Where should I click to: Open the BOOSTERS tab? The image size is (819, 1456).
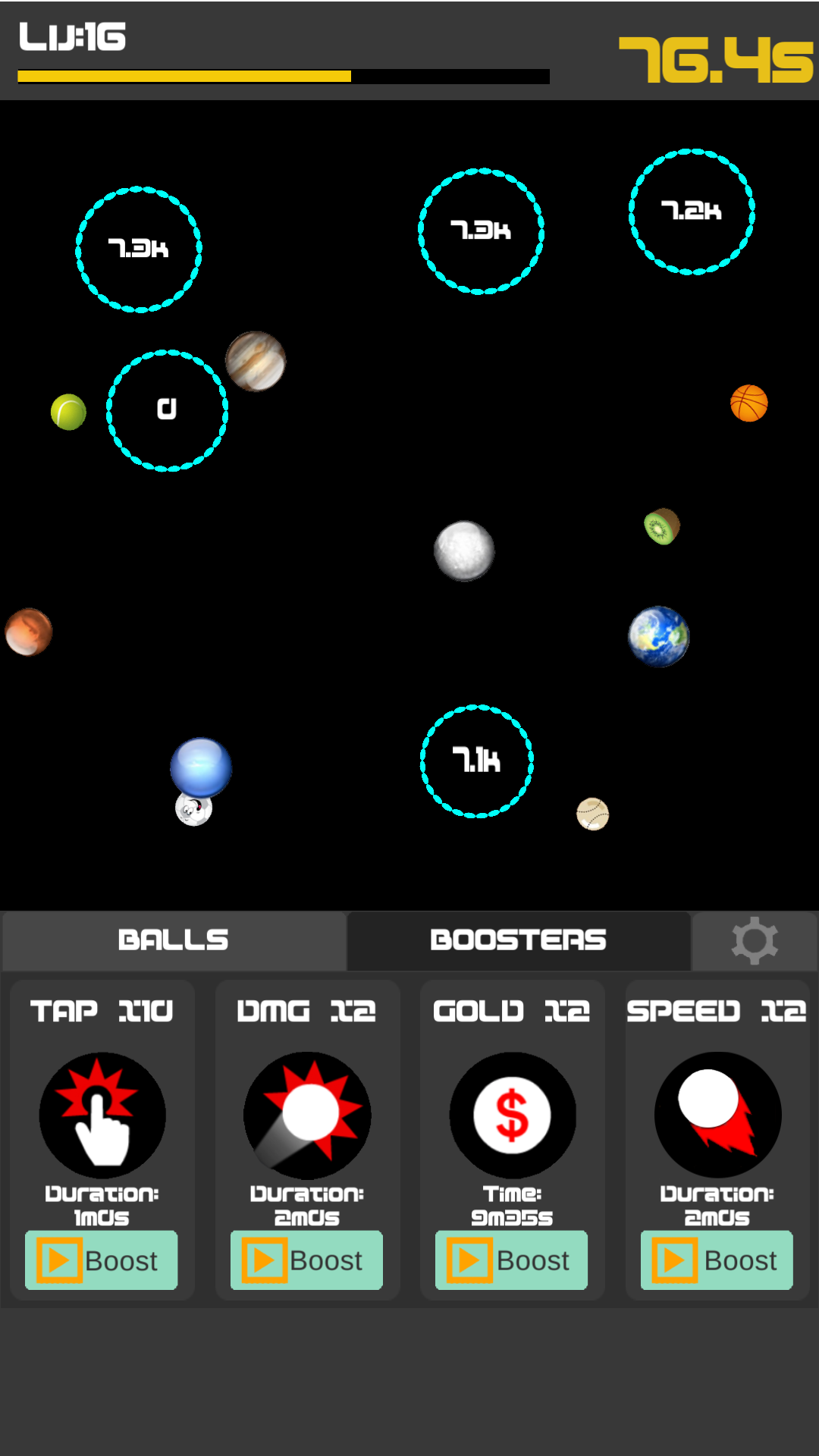pyautogui.click(x=519, y=940)
